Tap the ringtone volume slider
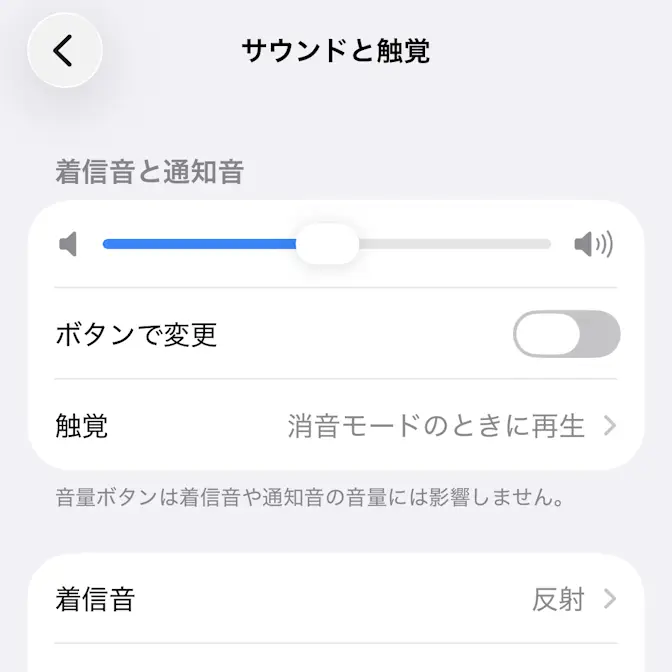 tap(327, 244)
